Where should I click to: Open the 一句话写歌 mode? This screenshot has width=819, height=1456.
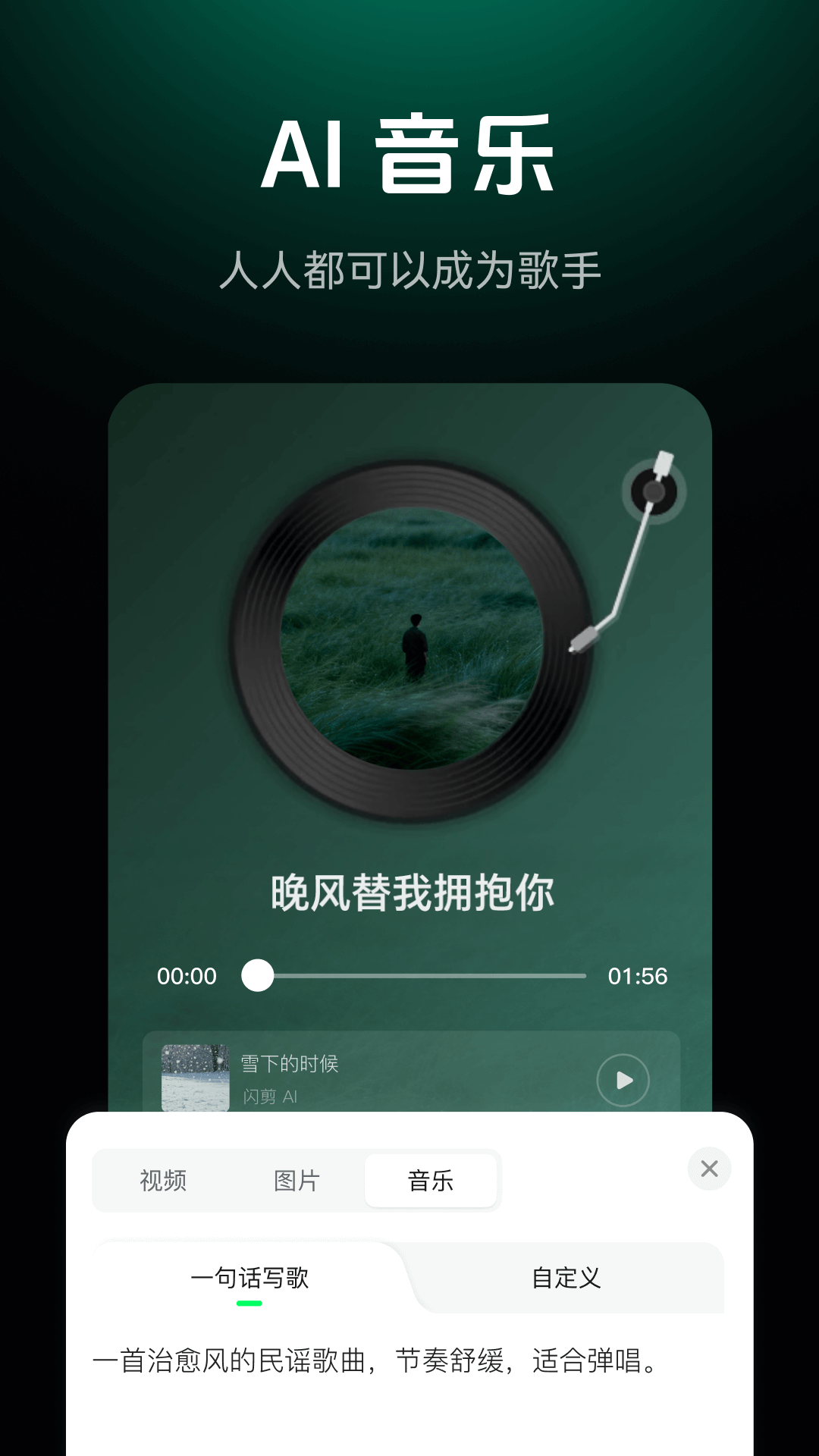(253, 1278)
